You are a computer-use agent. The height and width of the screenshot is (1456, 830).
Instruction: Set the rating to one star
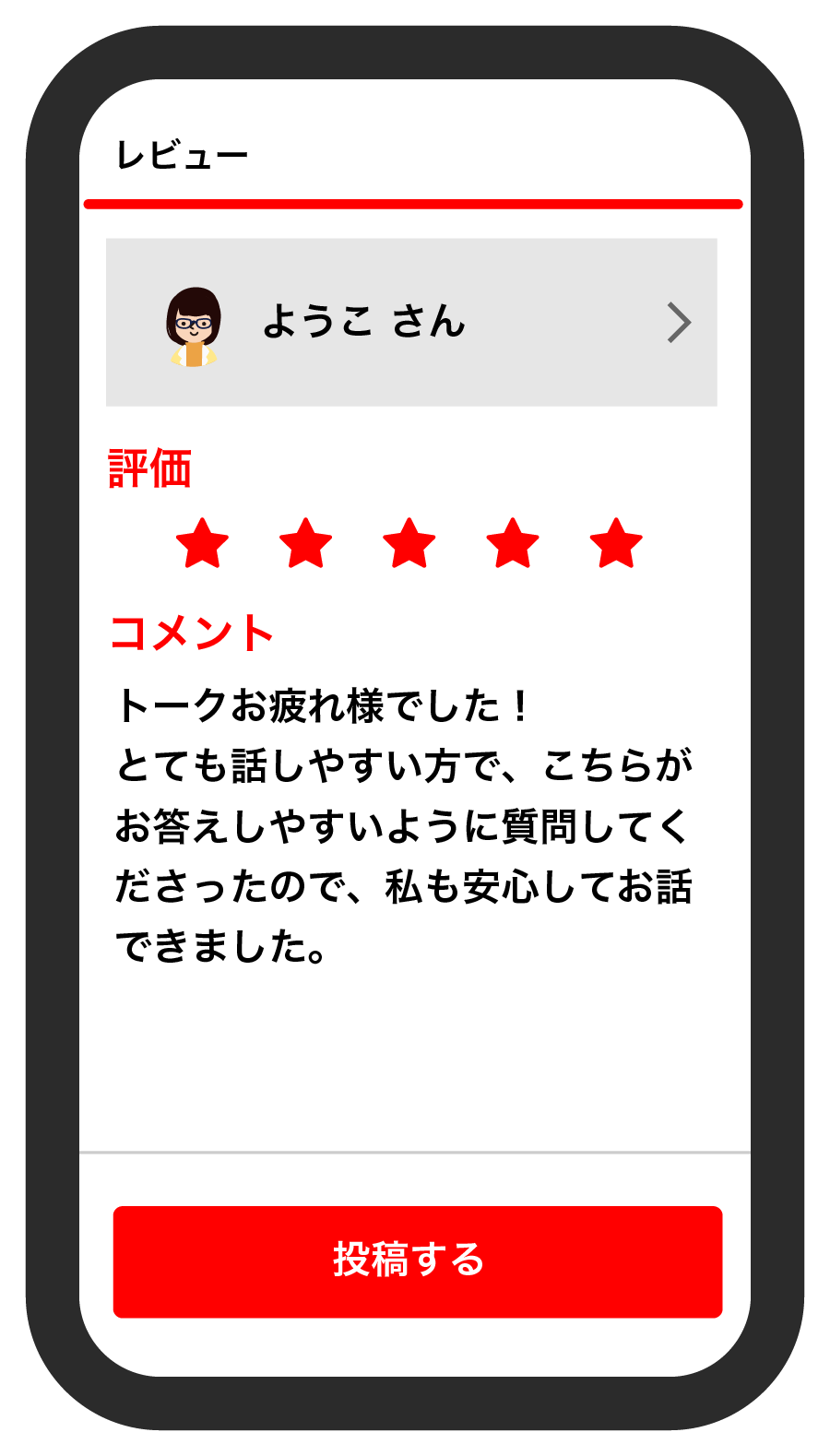[x=202, y=544]
